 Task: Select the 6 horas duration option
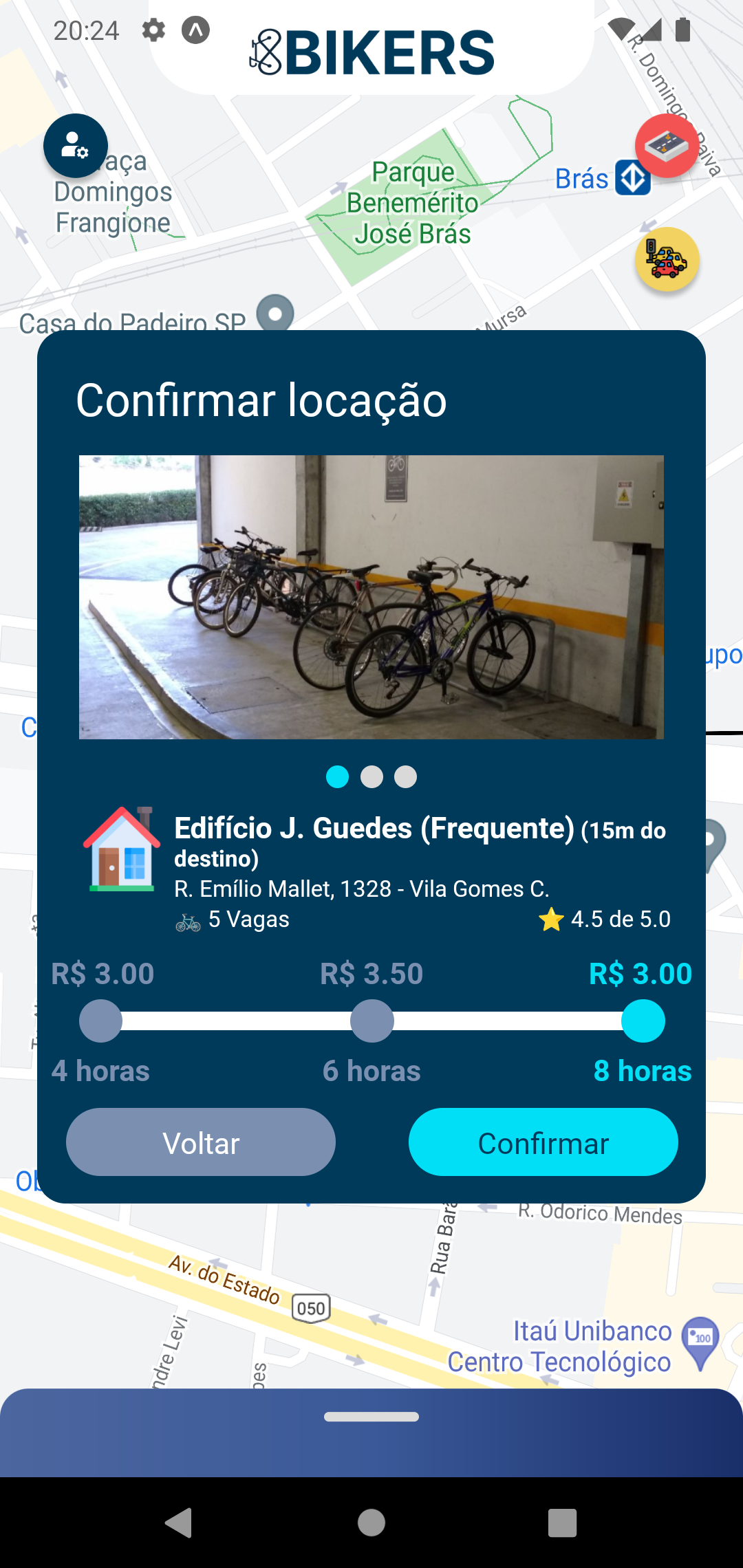click(371, 1021)
